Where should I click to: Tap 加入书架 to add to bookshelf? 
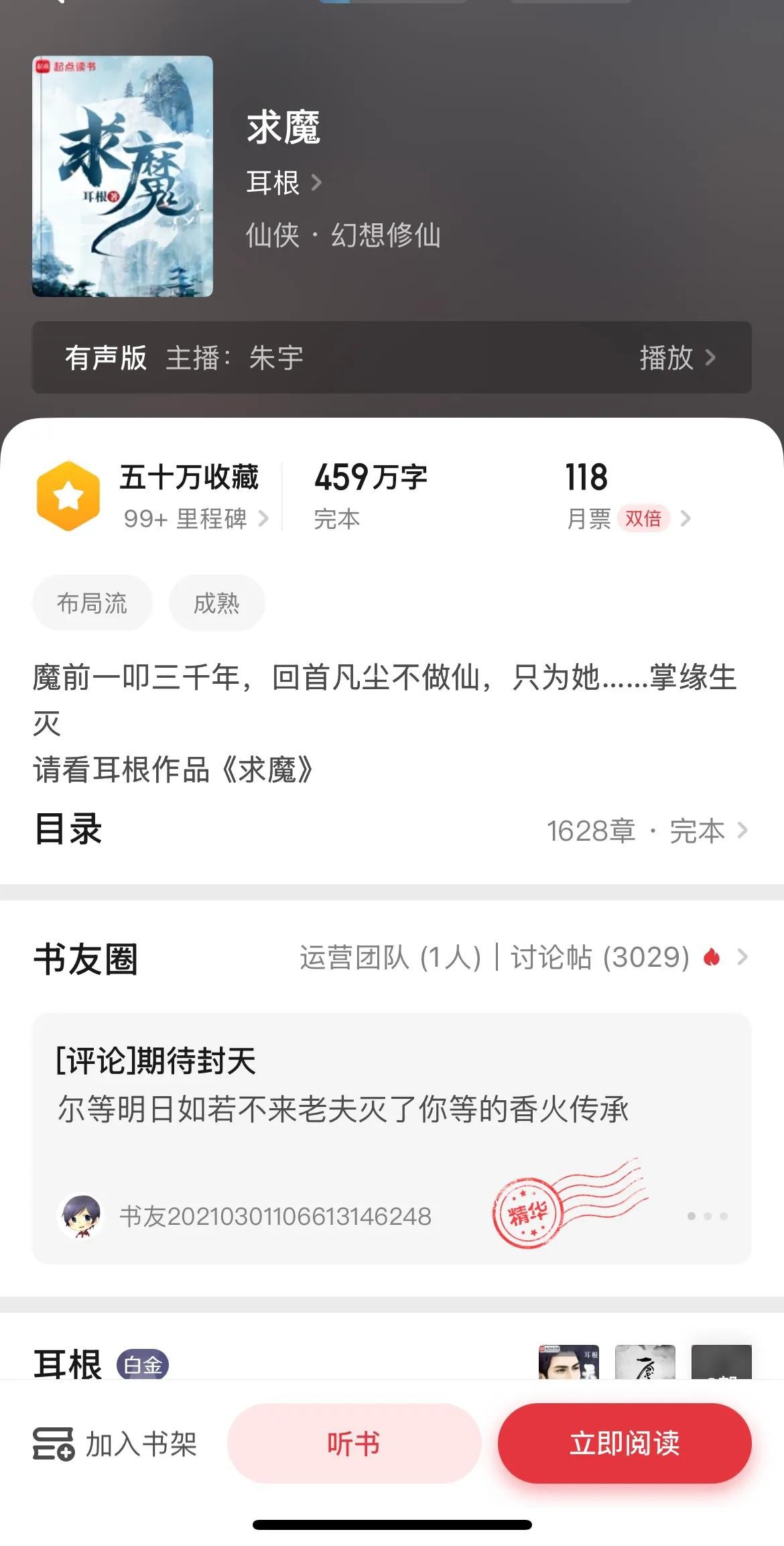tap(115, 1443)
